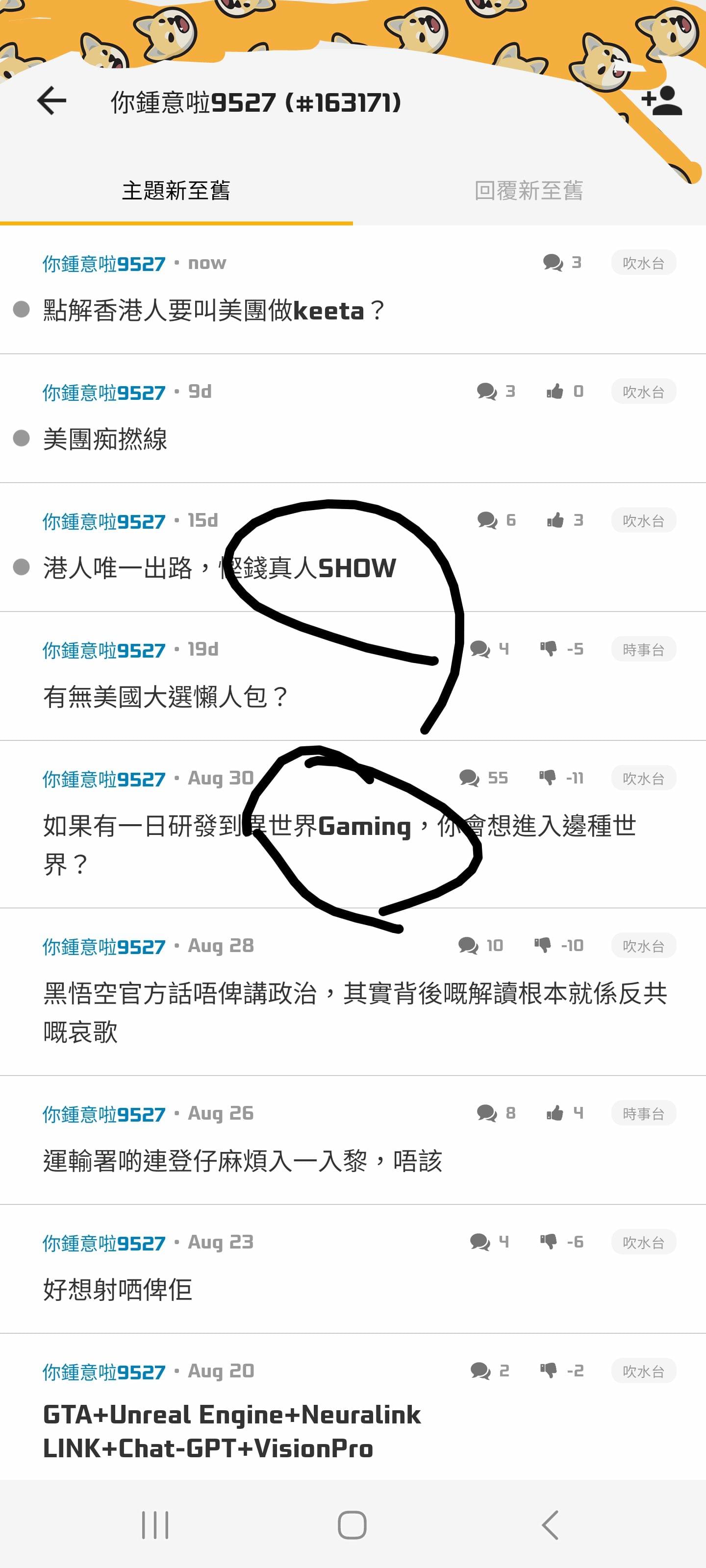Screen dimensions: 706x1568
Task: Tap the back arrow in the top bar
Action: pyautogui.click(x=50, y=101)
